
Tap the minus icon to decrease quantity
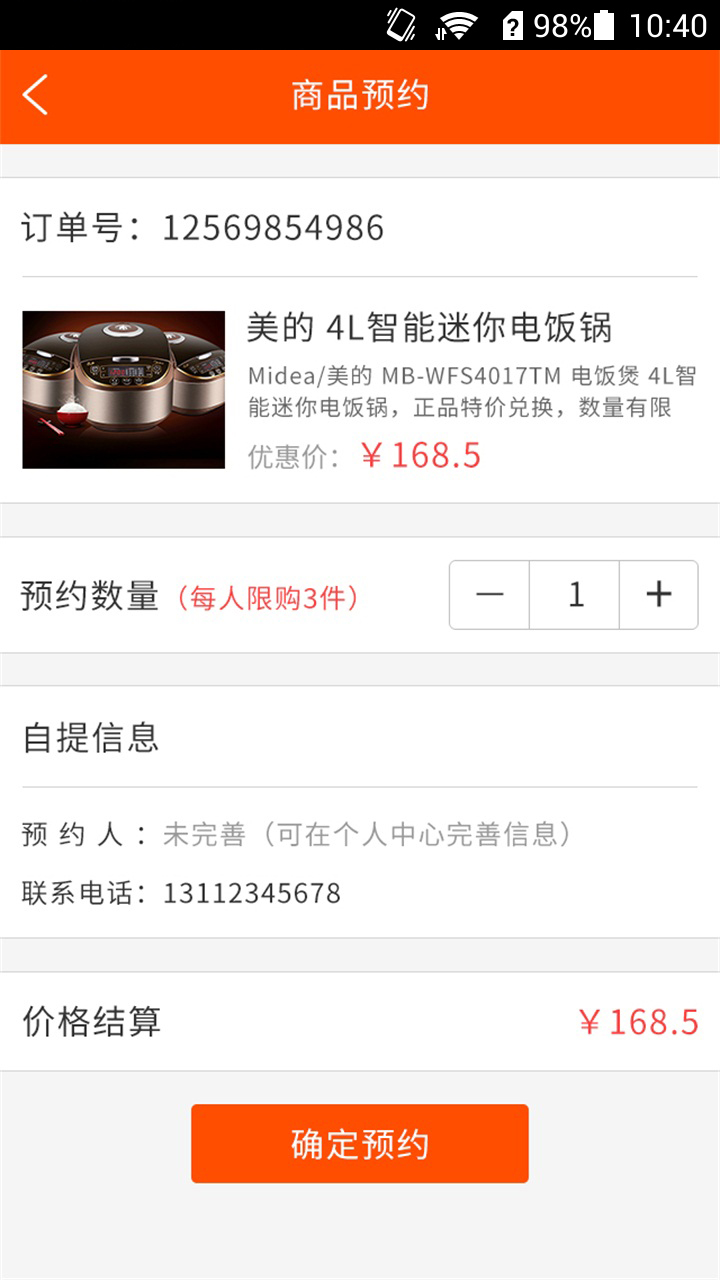[489, 594]
